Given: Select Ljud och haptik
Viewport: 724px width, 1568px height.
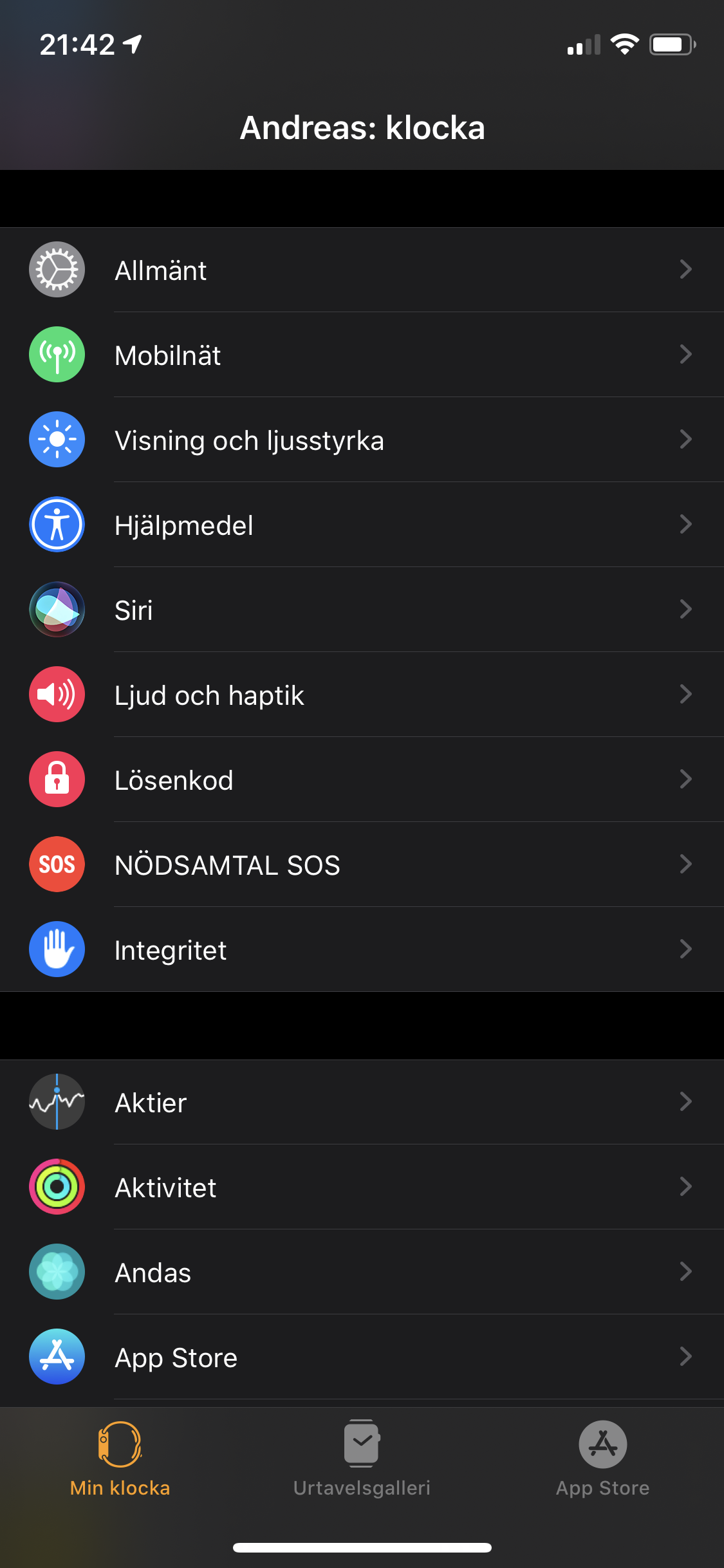Looking at the screenshot, I should click(x=360, y=695).
